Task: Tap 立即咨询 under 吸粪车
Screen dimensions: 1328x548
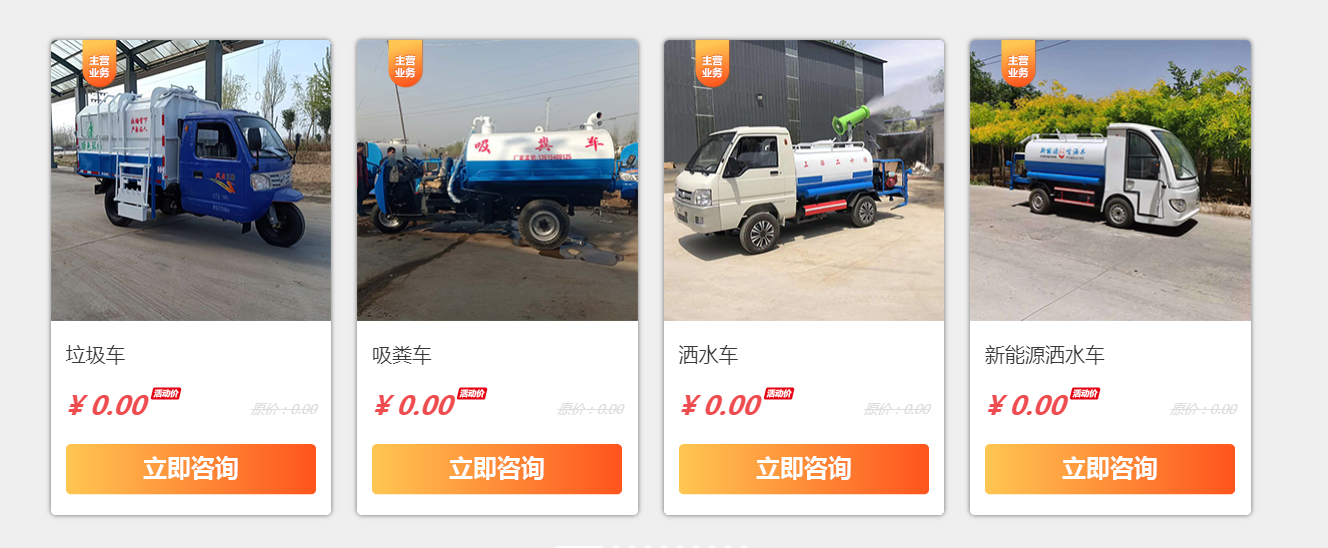Action: point(497,469)
